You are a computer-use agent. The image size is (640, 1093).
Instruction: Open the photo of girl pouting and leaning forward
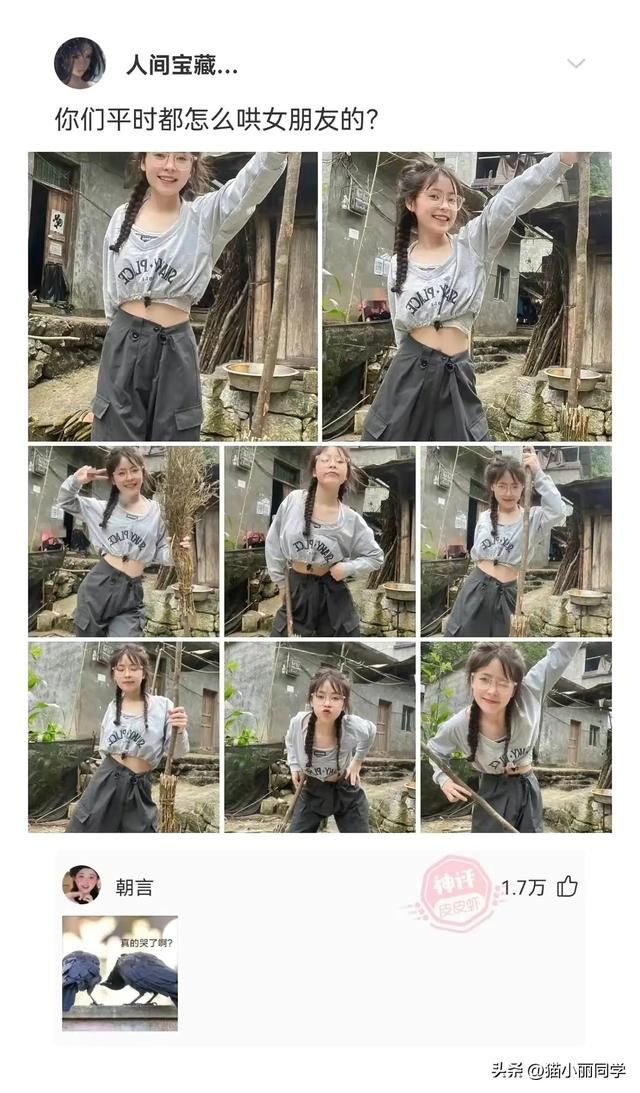[319, 737]
